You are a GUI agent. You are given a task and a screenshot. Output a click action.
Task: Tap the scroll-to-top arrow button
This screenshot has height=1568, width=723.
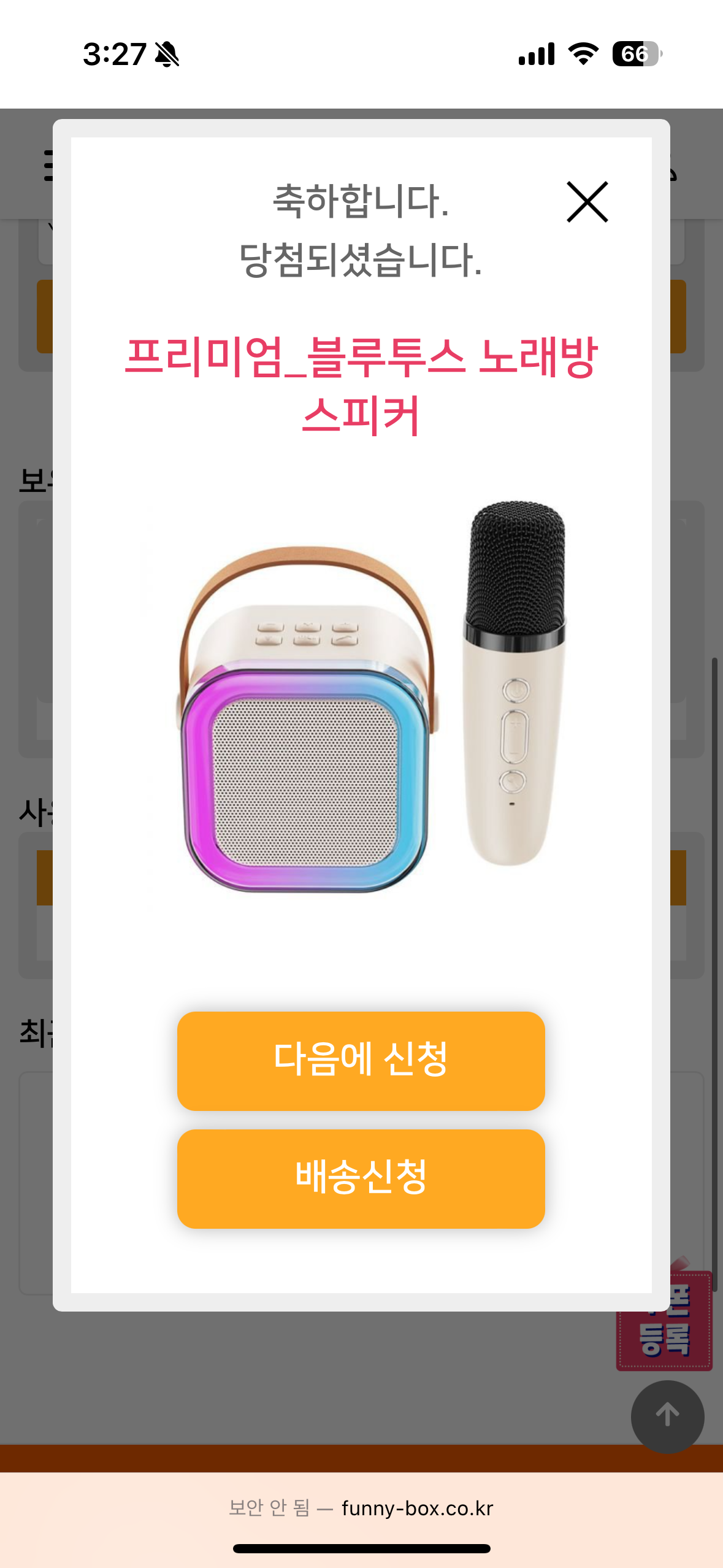click(x=667, y=1416)
